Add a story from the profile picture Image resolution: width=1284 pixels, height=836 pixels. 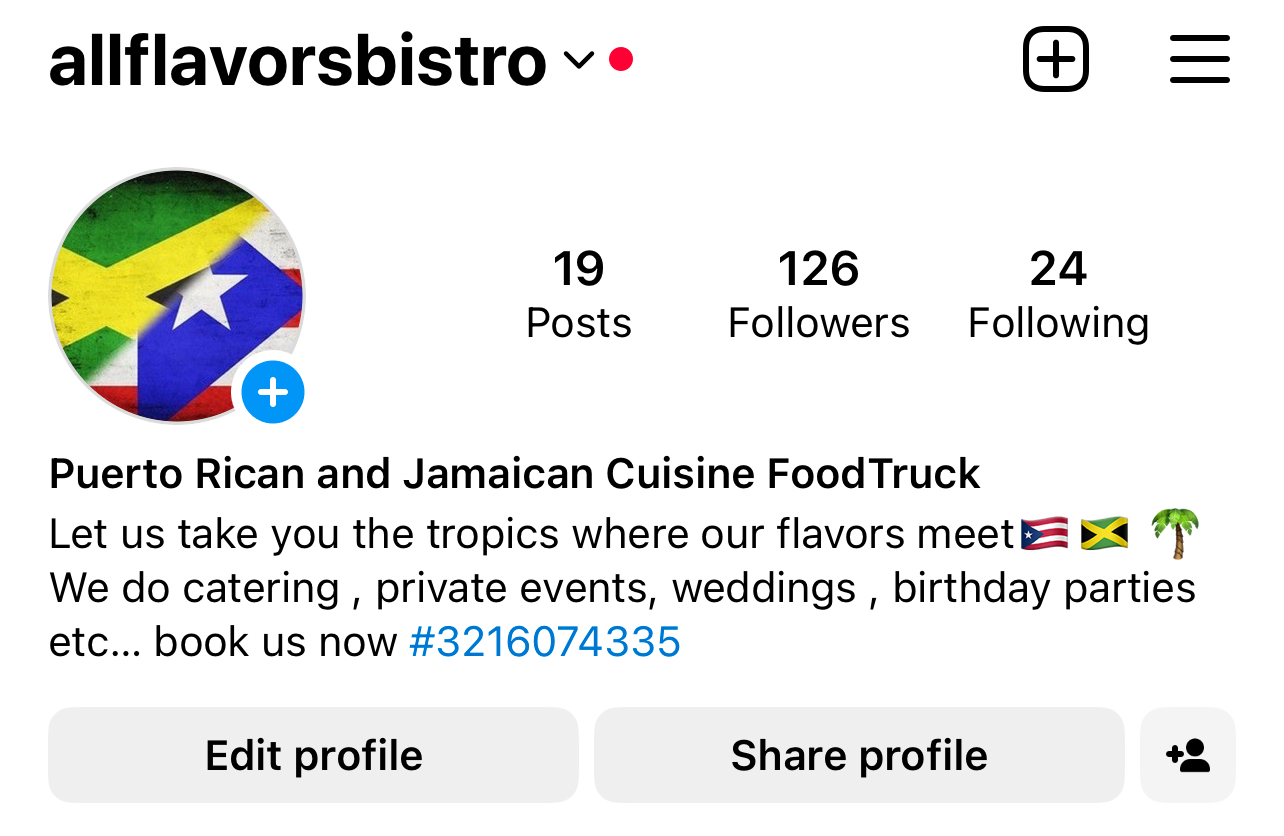click(273, 393)
